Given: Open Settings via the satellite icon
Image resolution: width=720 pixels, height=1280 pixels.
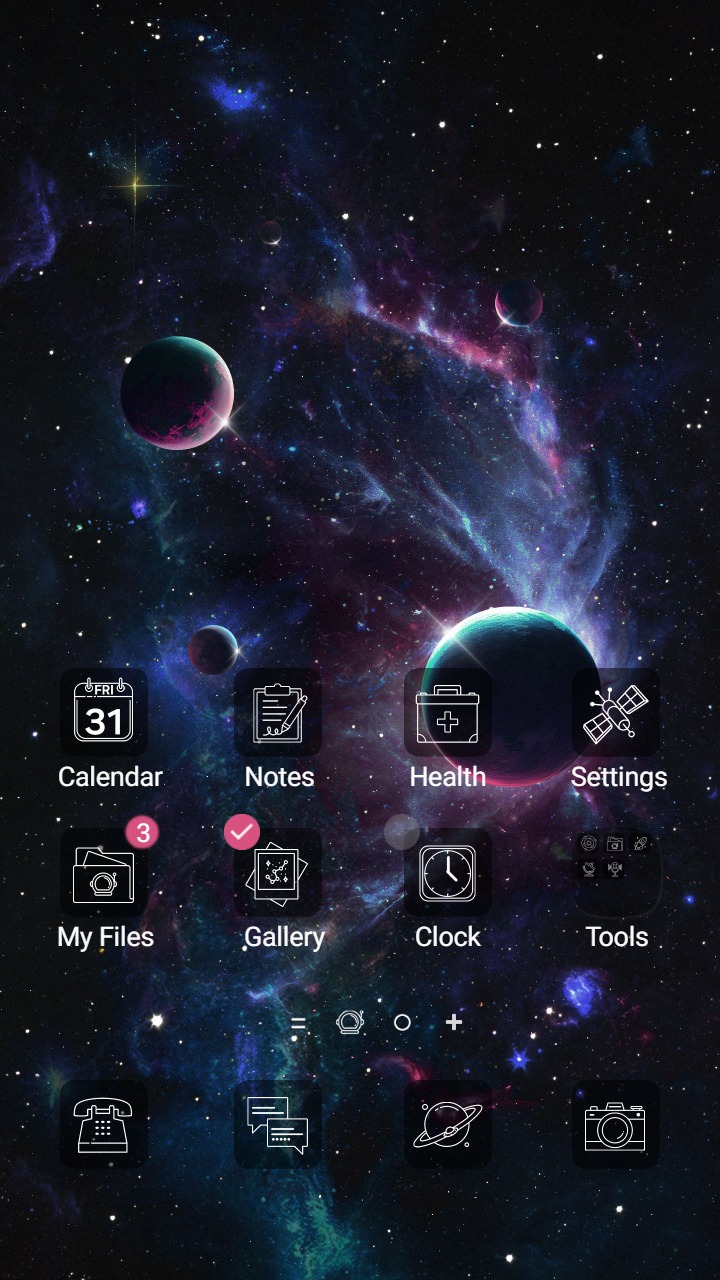Looking at the screenshot, I should point(617,712).
